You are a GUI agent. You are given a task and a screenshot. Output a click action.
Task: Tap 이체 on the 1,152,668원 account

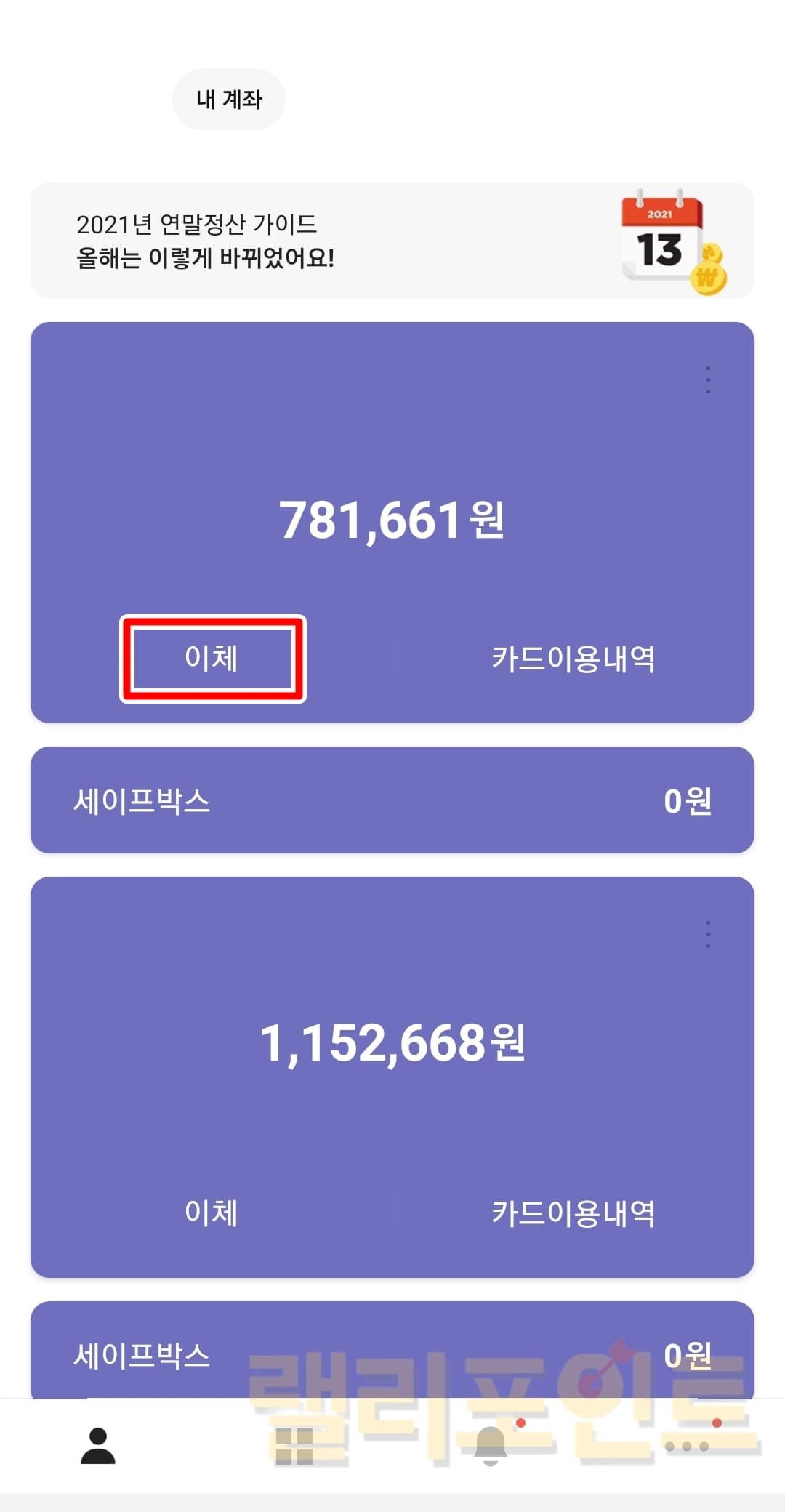coord(212,1213)
